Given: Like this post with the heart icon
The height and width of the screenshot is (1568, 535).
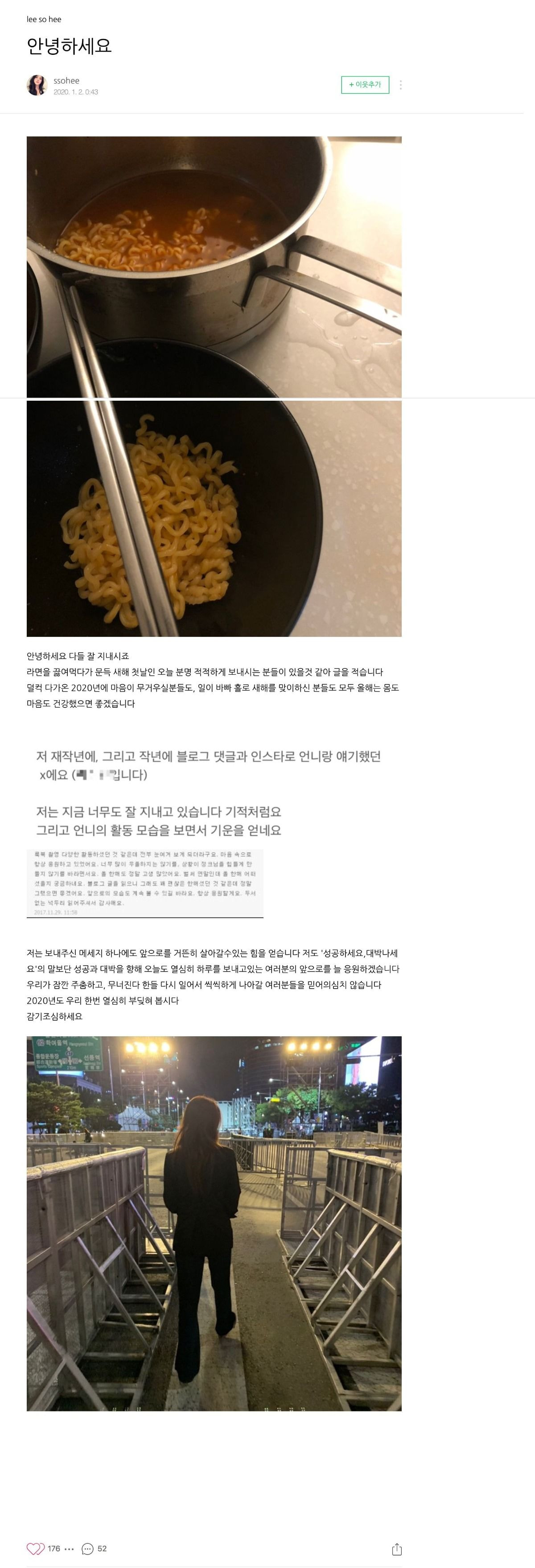Looking at the screenshot, I should [x=35, y=1548].
